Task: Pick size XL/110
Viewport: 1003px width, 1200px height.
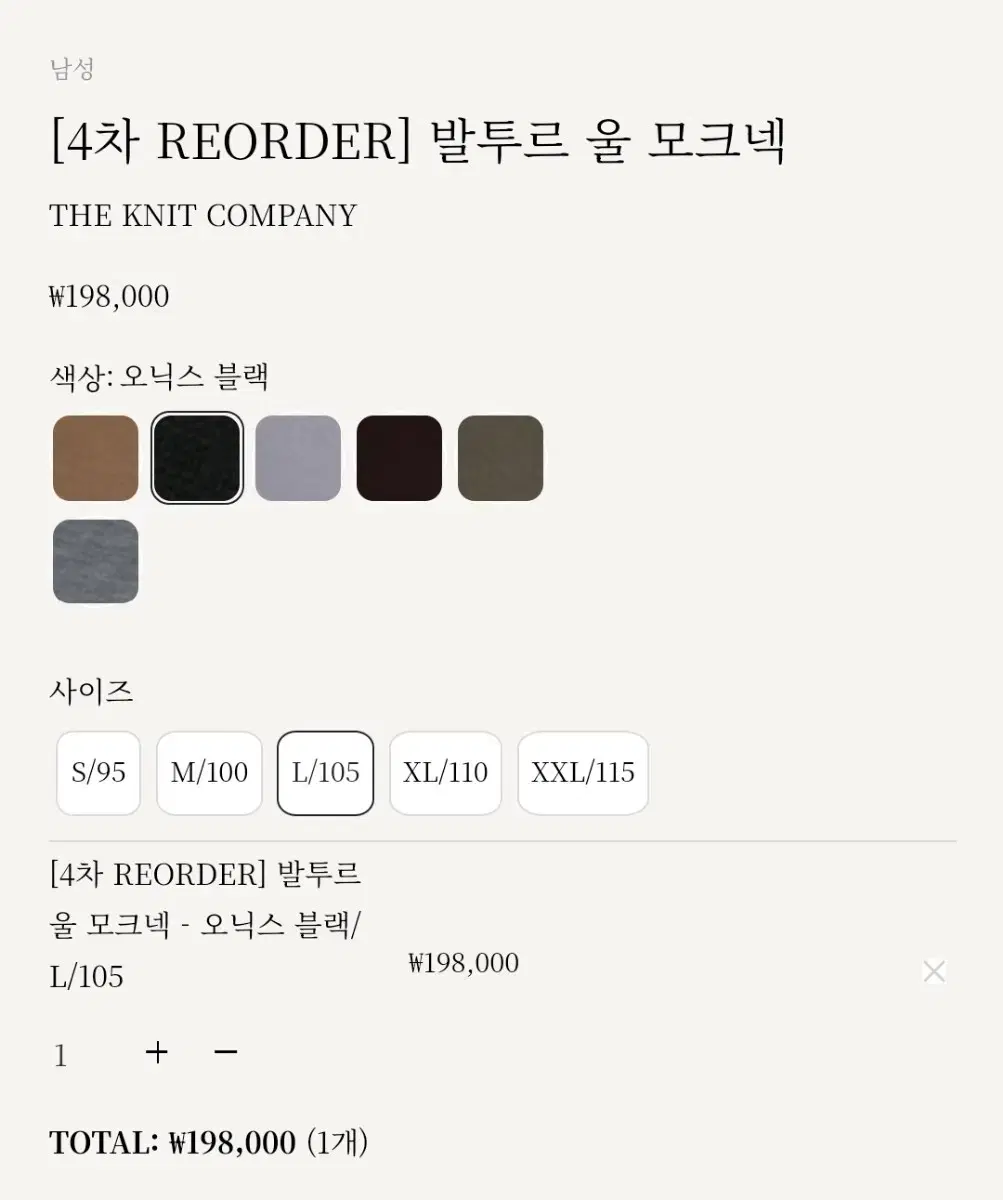Action: [445, 772]
